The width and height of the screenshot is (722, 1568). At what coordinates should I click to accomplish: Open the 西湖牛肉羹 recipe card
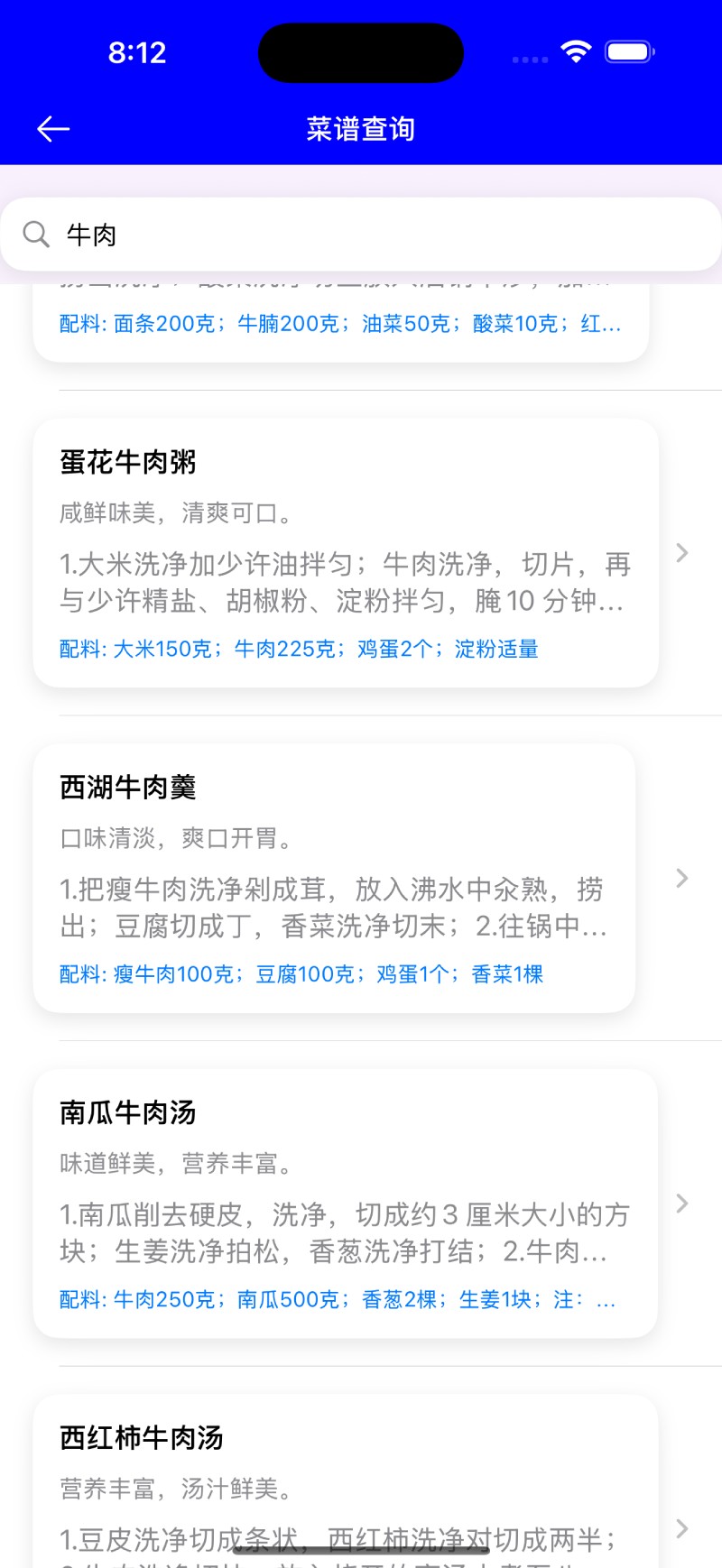(x=334, y=878)
